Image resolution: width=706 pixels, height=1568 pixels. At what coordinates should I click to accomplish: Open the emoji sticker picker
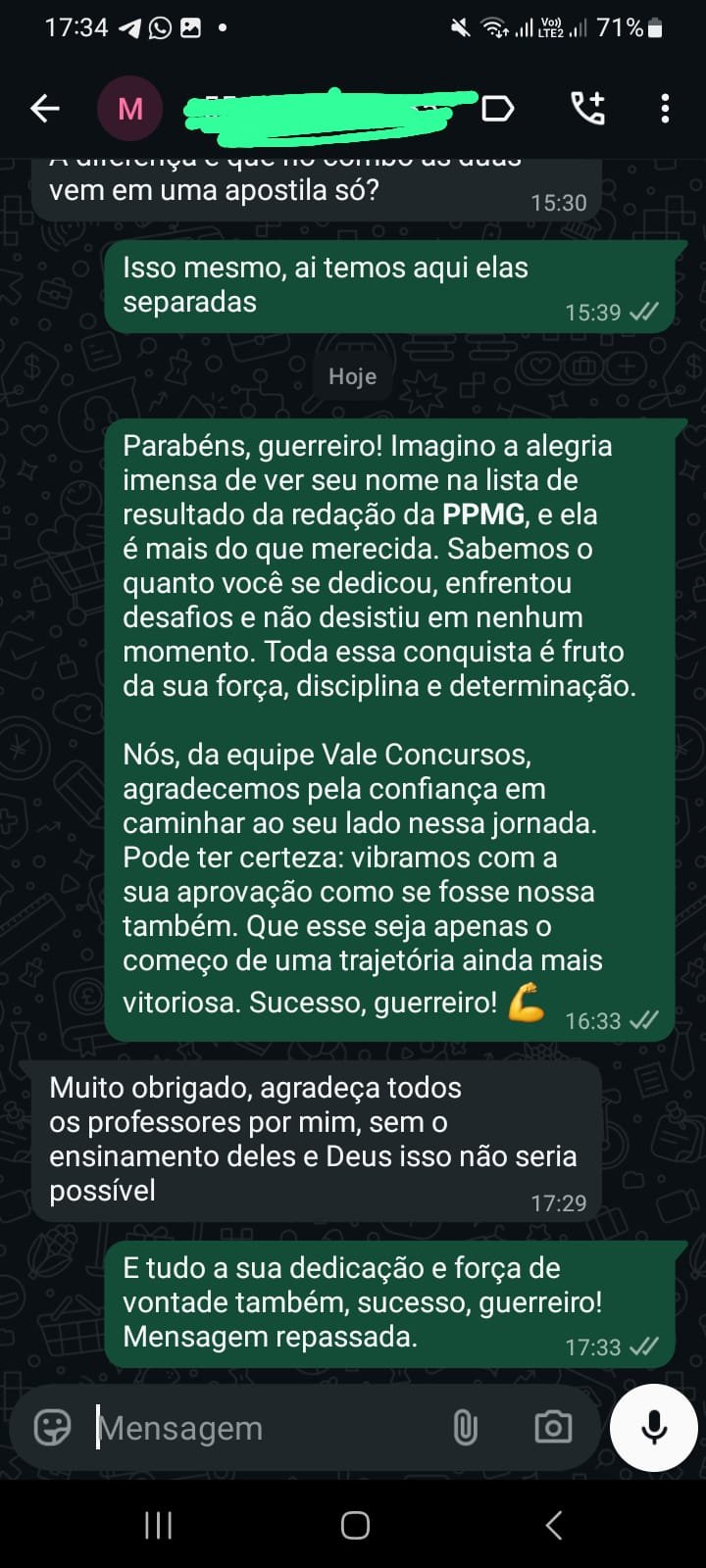tap(52, 1428)
